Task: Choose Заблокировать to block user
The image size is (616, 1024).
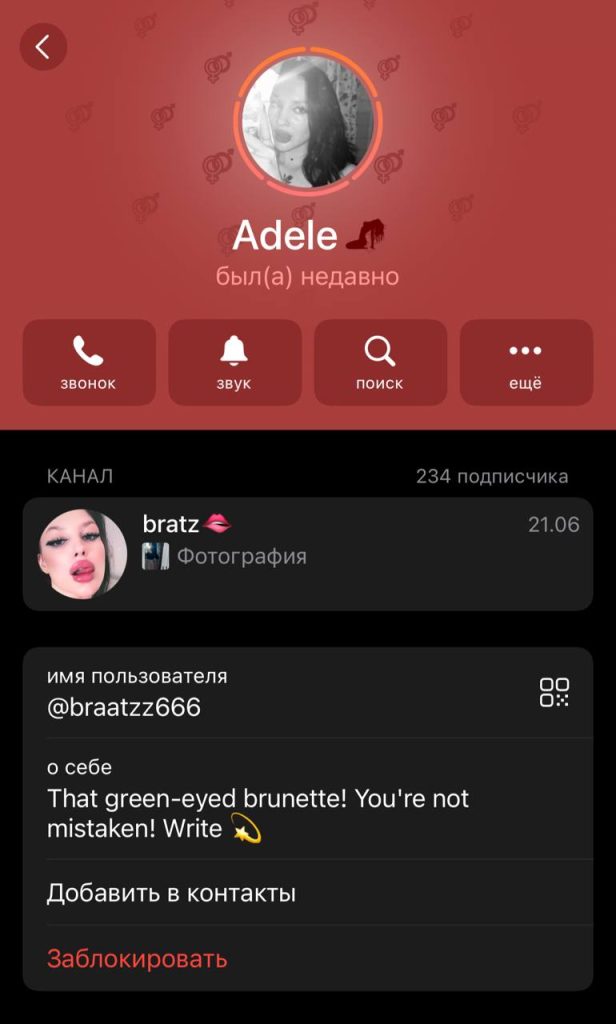Action: [138, 959]
